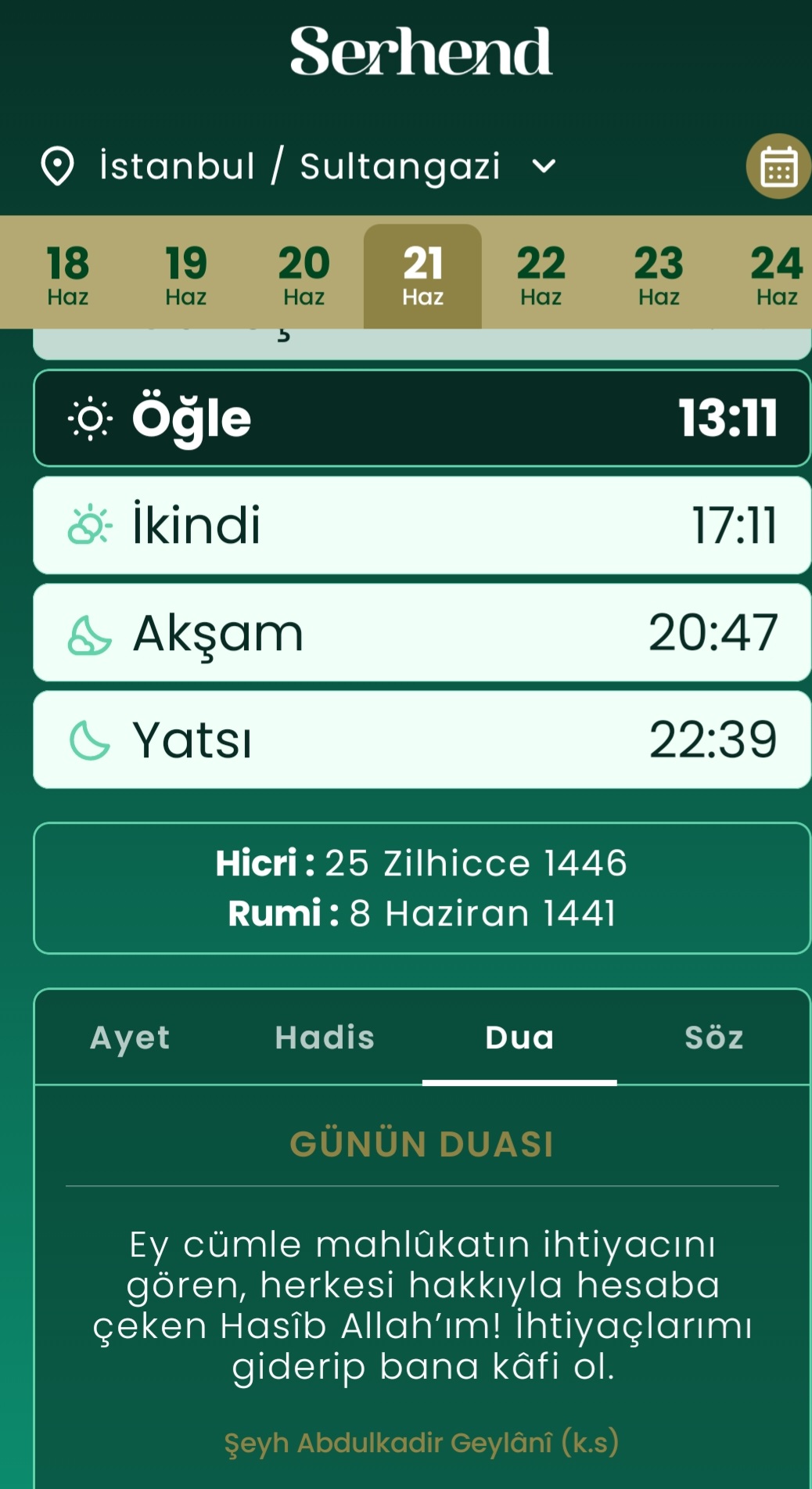The image size is (812, 1489).
Task: Open the calendar icon button
Action: (778, 166)
